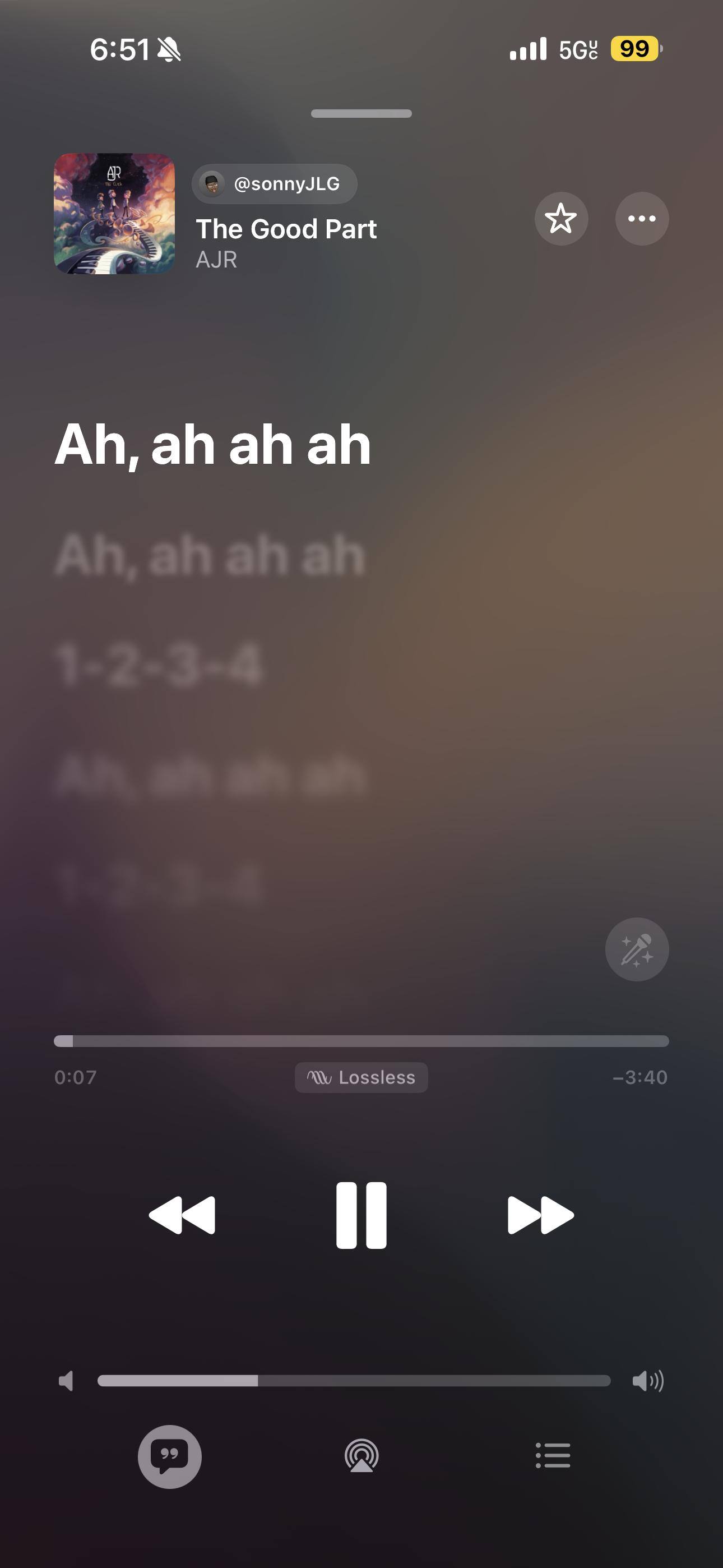Pause the current song
This screenshot has width=723, height=1568.
coord(361,1215)
